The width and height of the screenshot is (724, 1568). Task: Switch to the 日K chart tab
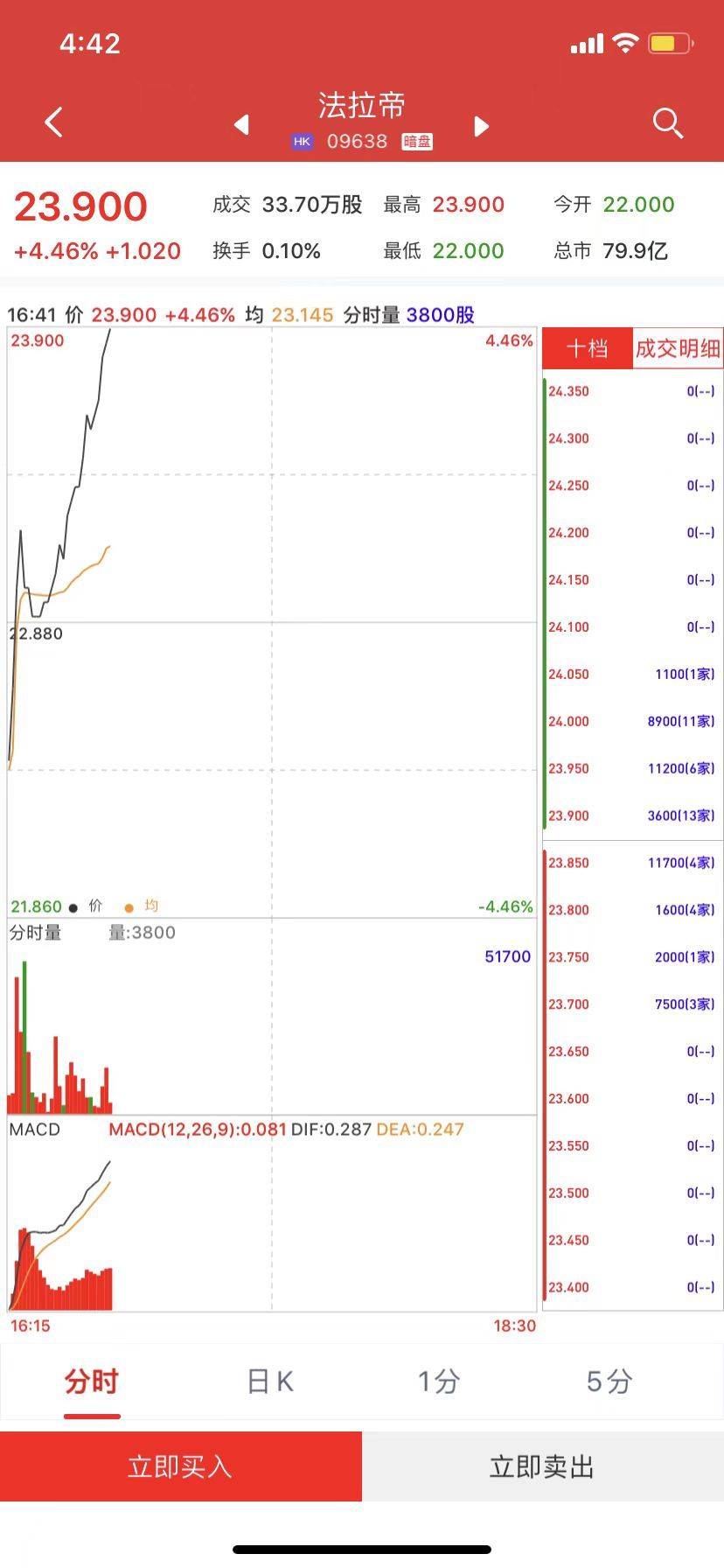click(270, 1382)
